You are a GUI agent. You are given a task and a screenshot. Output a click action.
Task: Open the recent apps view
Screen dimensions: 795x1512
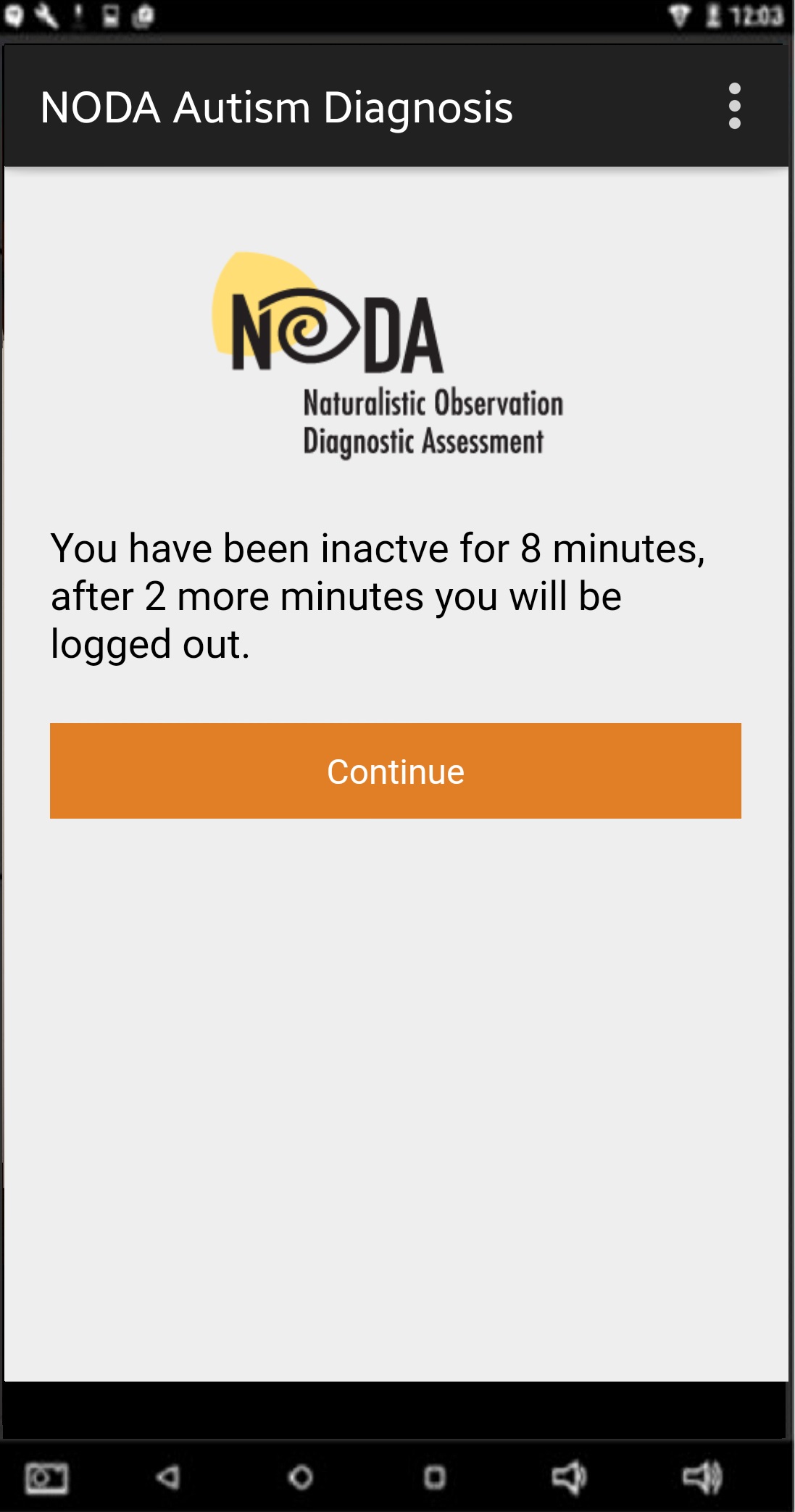tap(434, 1477)
